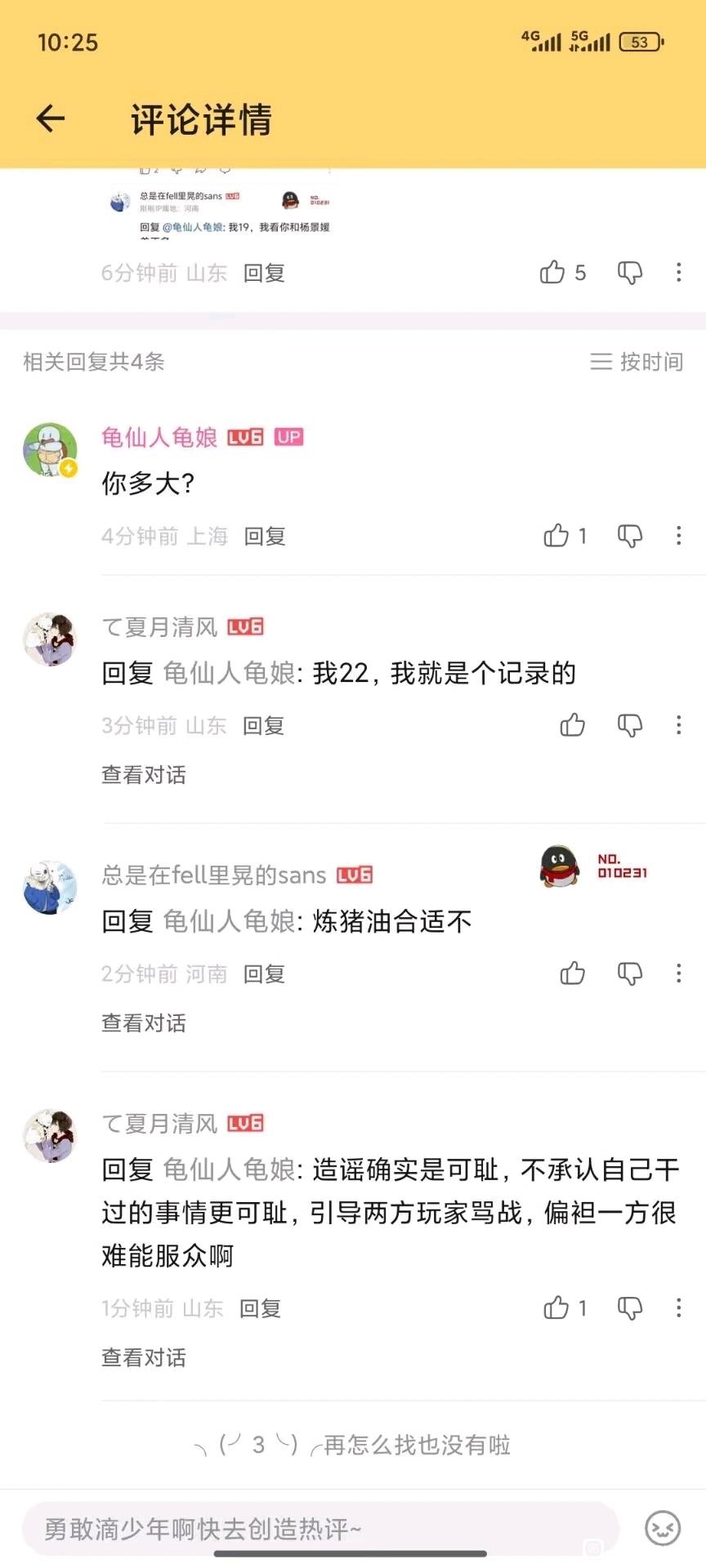
Task: Dislike the comment 炼猪油合适不
Action: [x=629, y=973]
